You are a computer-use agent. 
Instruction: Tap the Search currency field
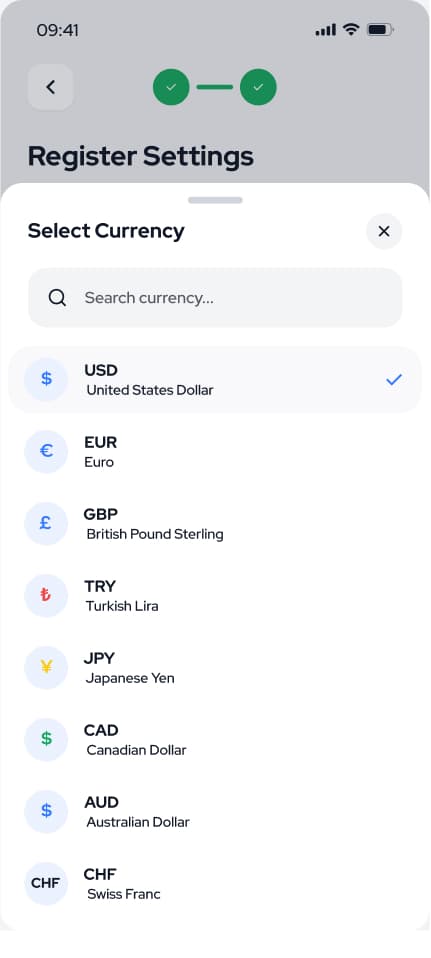pos(215,298)
